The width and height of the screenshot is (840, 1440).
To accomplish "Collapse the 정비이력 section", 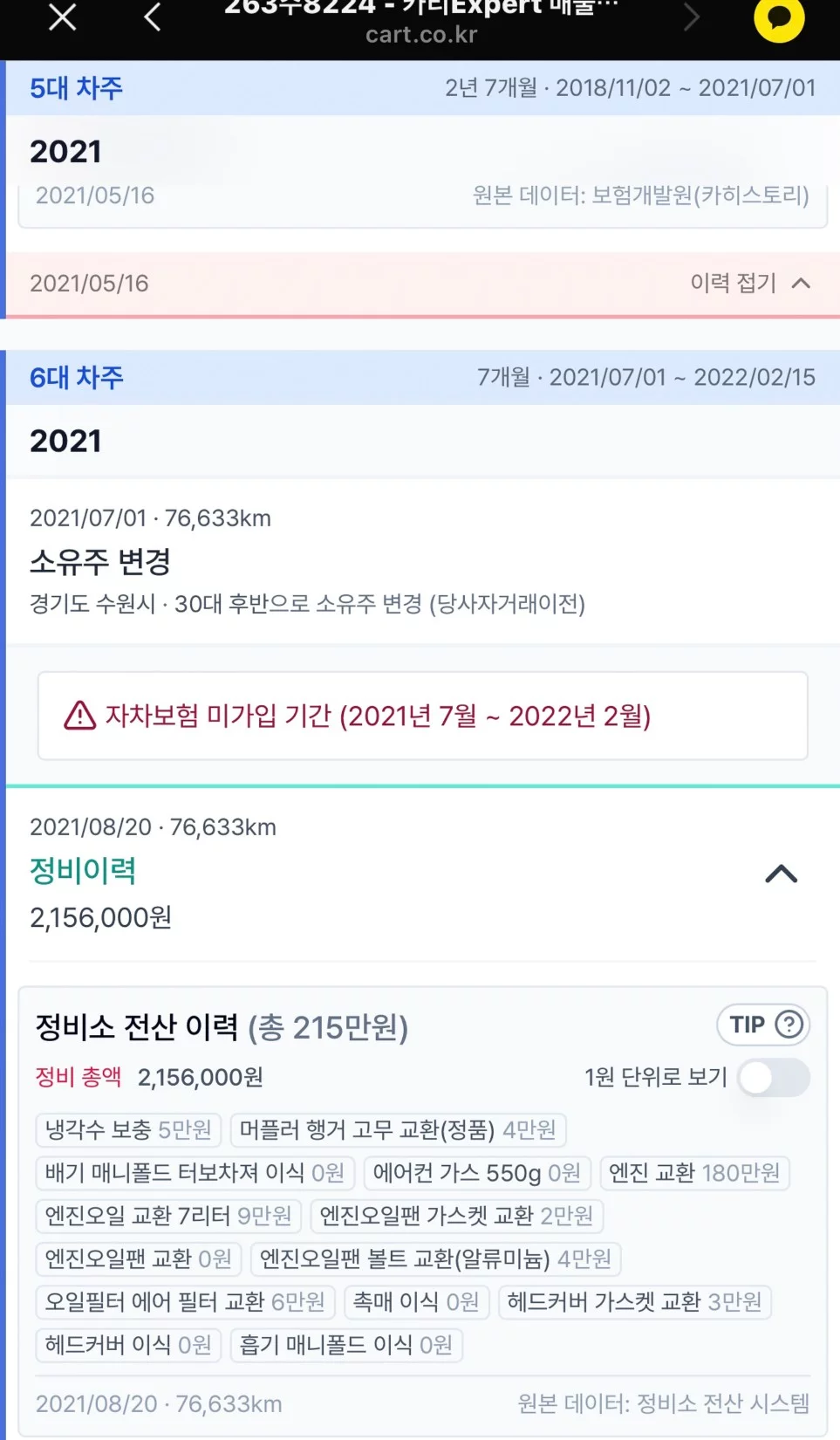I will coord(781,874).
